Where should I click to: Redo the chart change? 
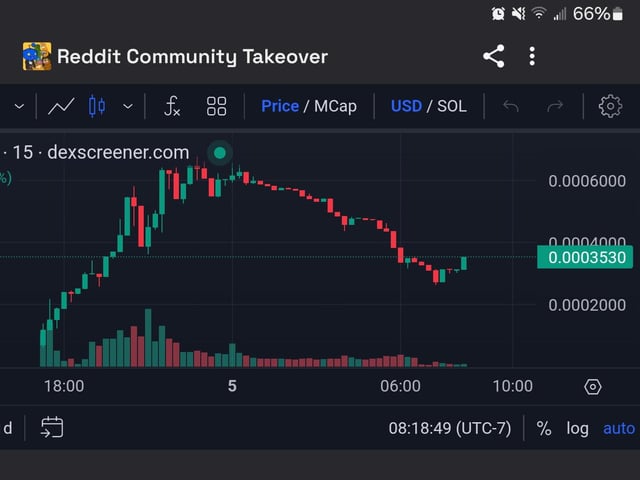tap(555, 106)
